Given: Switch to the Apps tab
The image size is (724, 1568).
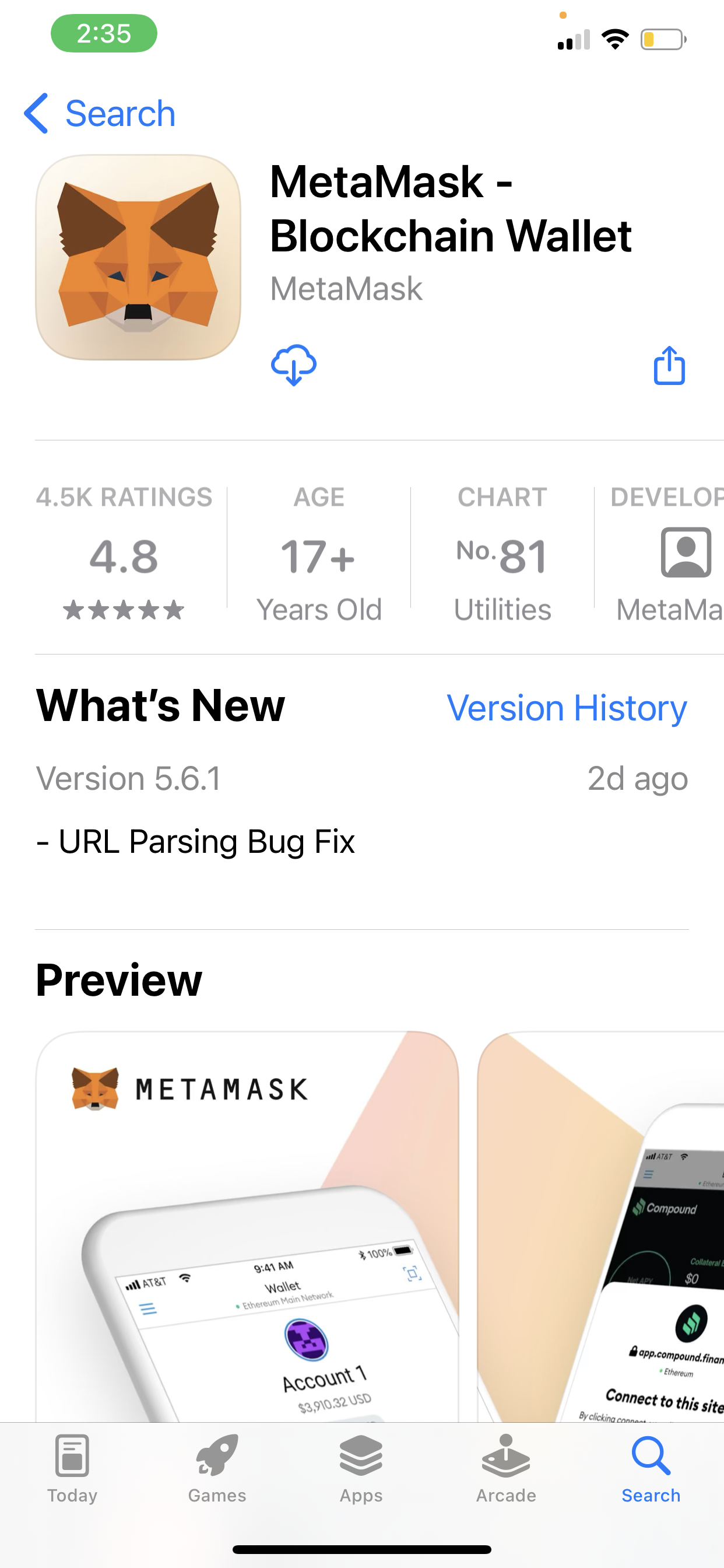Looking at the screenshot, I should (361, 1468).
